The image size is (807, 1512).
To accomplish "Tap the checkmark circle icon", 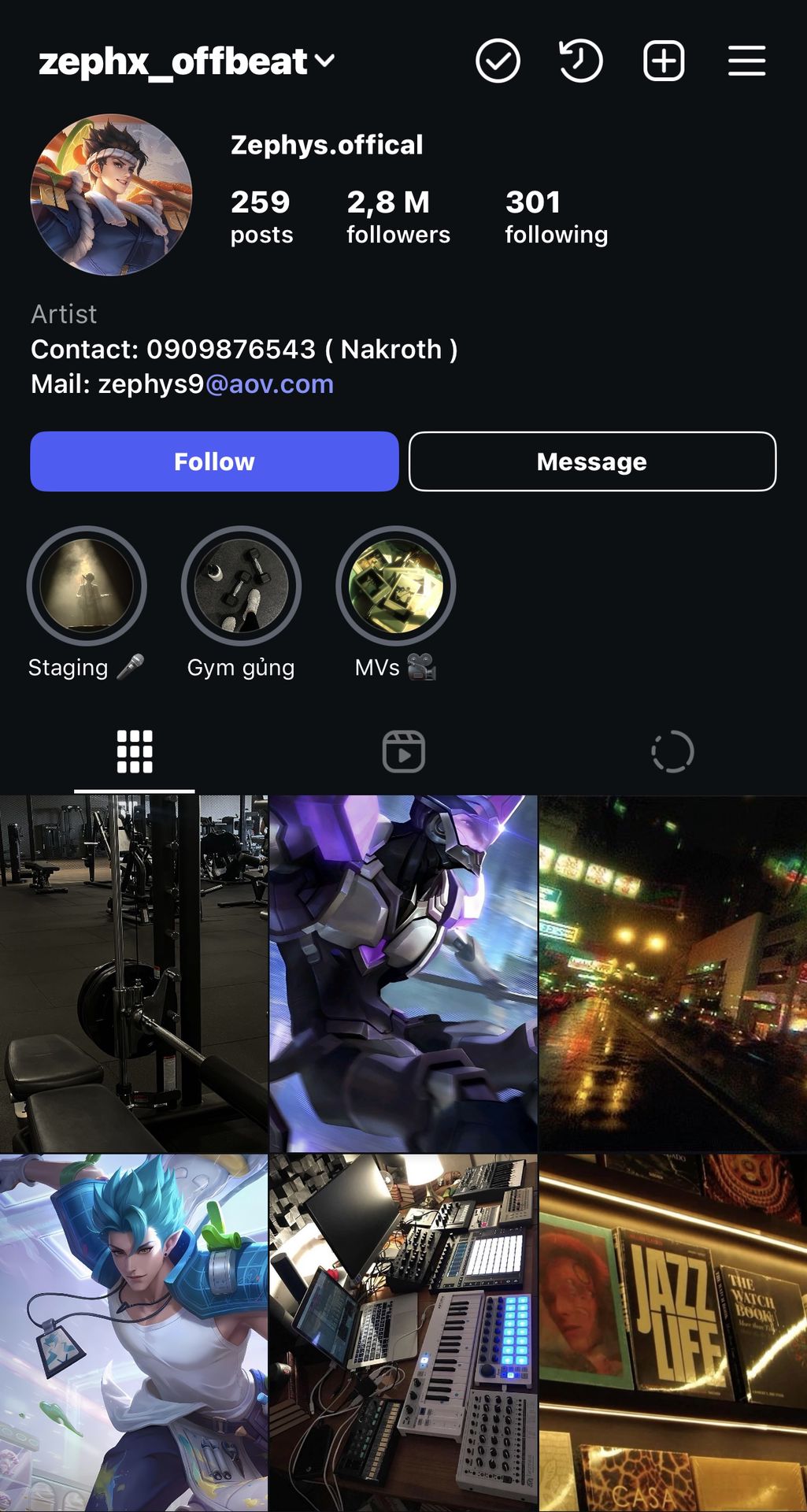I will pos(498,61).
